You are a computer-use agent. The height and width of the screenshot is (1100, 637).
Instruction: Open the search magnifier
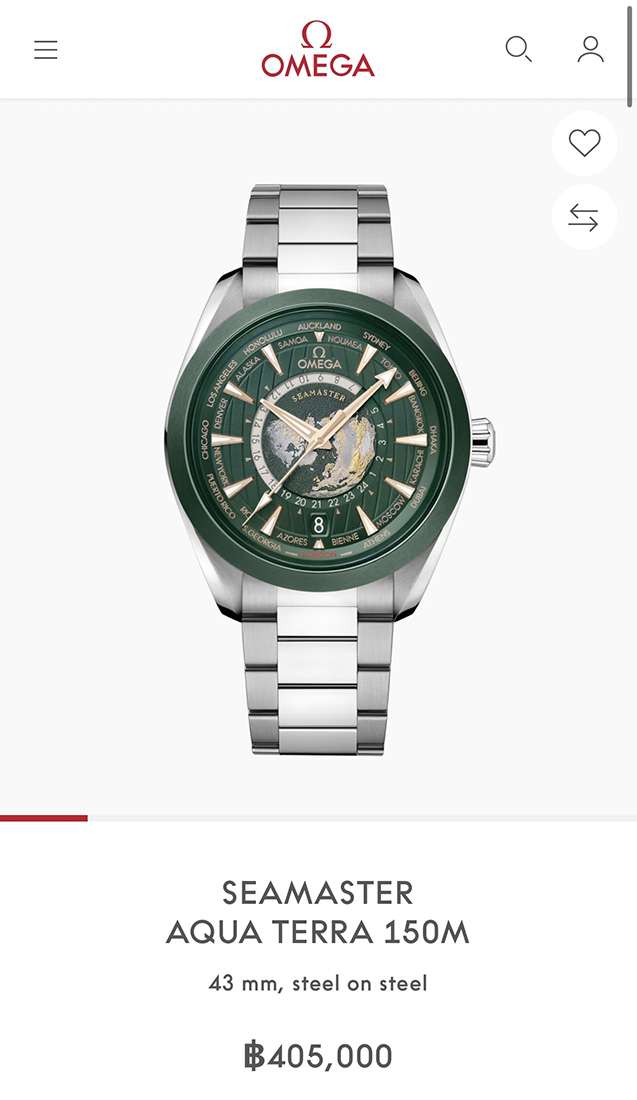(518, 49)
